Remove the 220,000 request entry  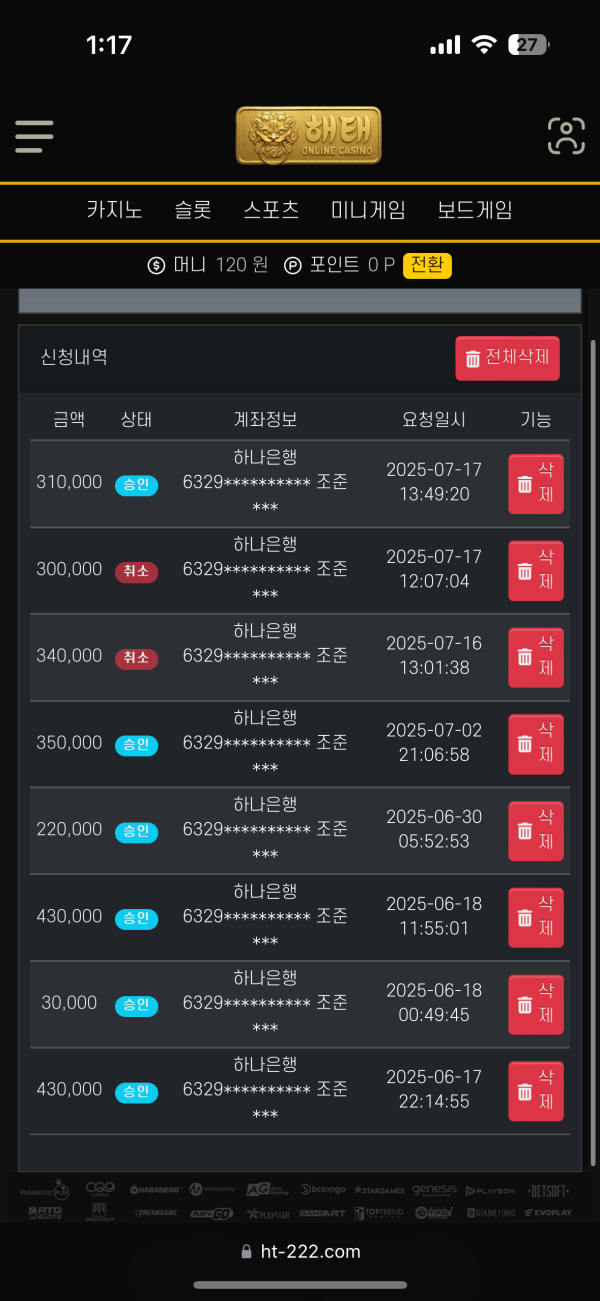point(536,831)
